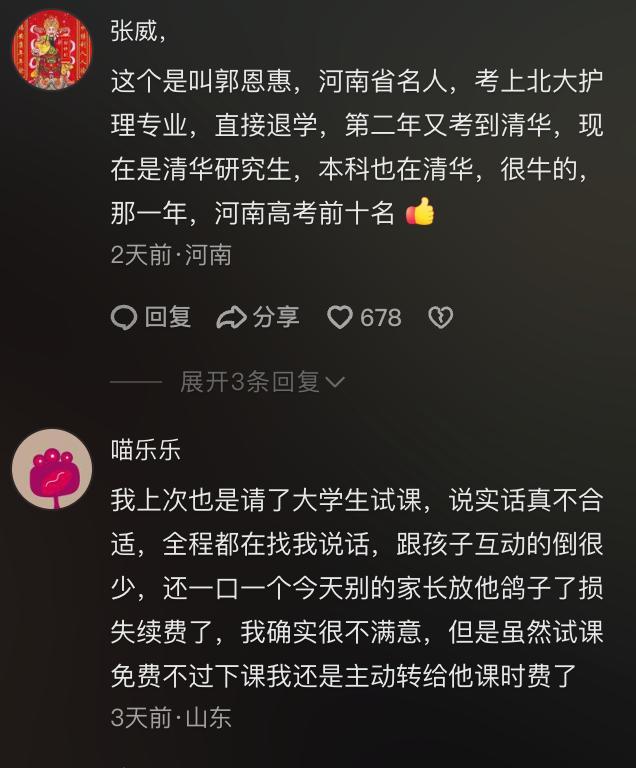The image size is (636, 768).
Task: Dislike 张威's comment with broken heart
Action: click(440, 318)
